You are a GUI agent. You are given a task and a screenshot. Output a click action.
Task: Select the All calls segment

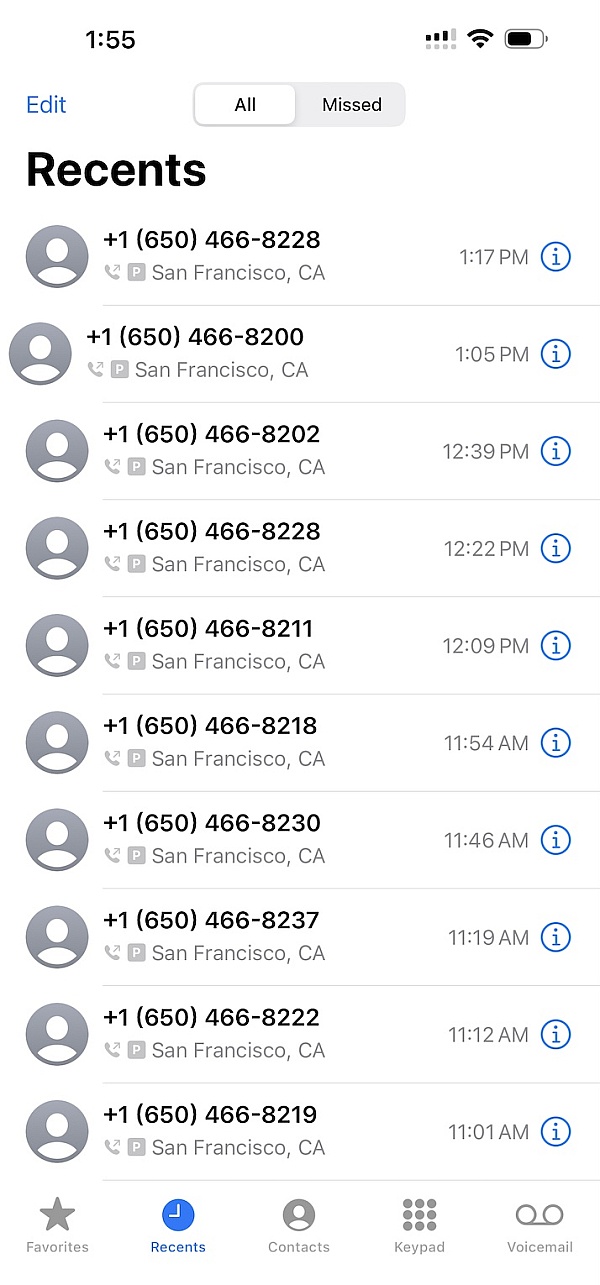pyautogui.click(x=245, y=105)
